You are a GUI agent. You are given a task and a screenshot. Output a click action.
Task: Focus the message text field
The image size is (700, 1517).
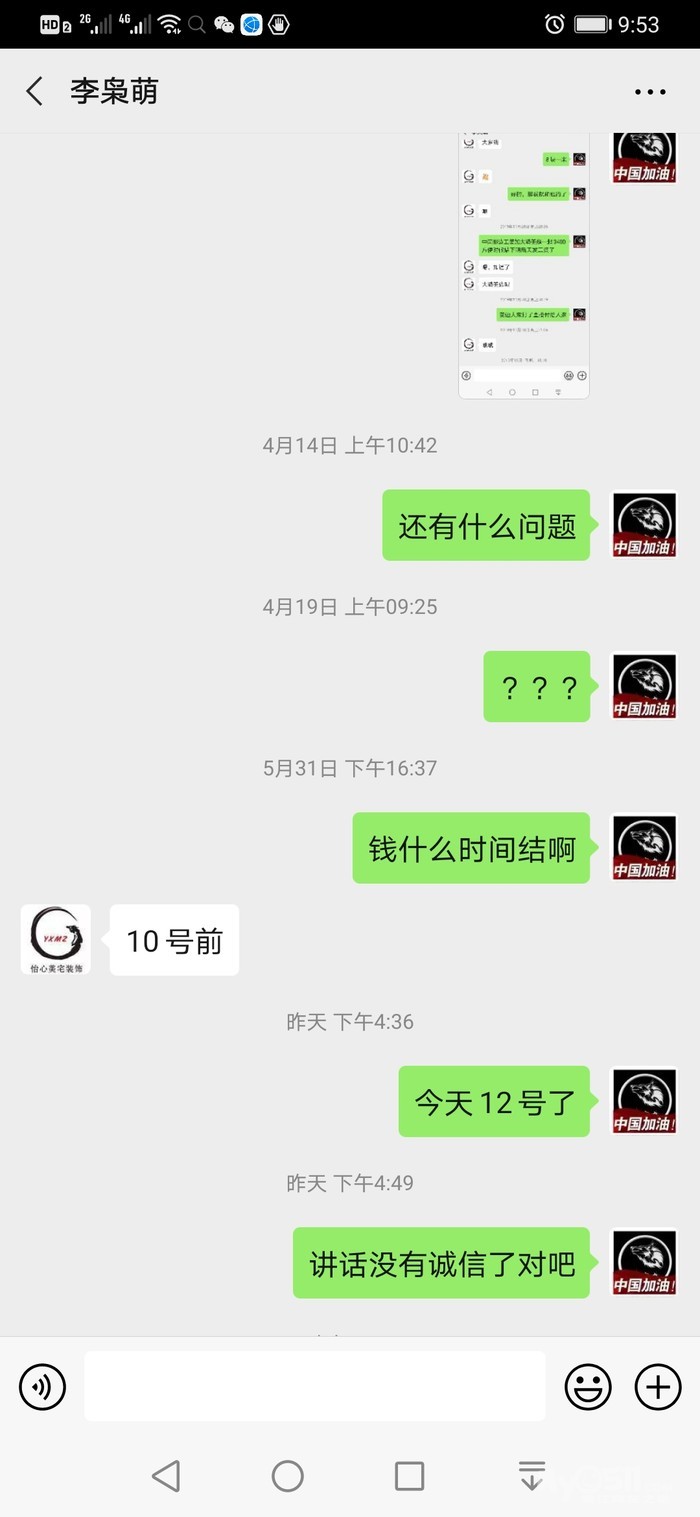click(315, 1386)
